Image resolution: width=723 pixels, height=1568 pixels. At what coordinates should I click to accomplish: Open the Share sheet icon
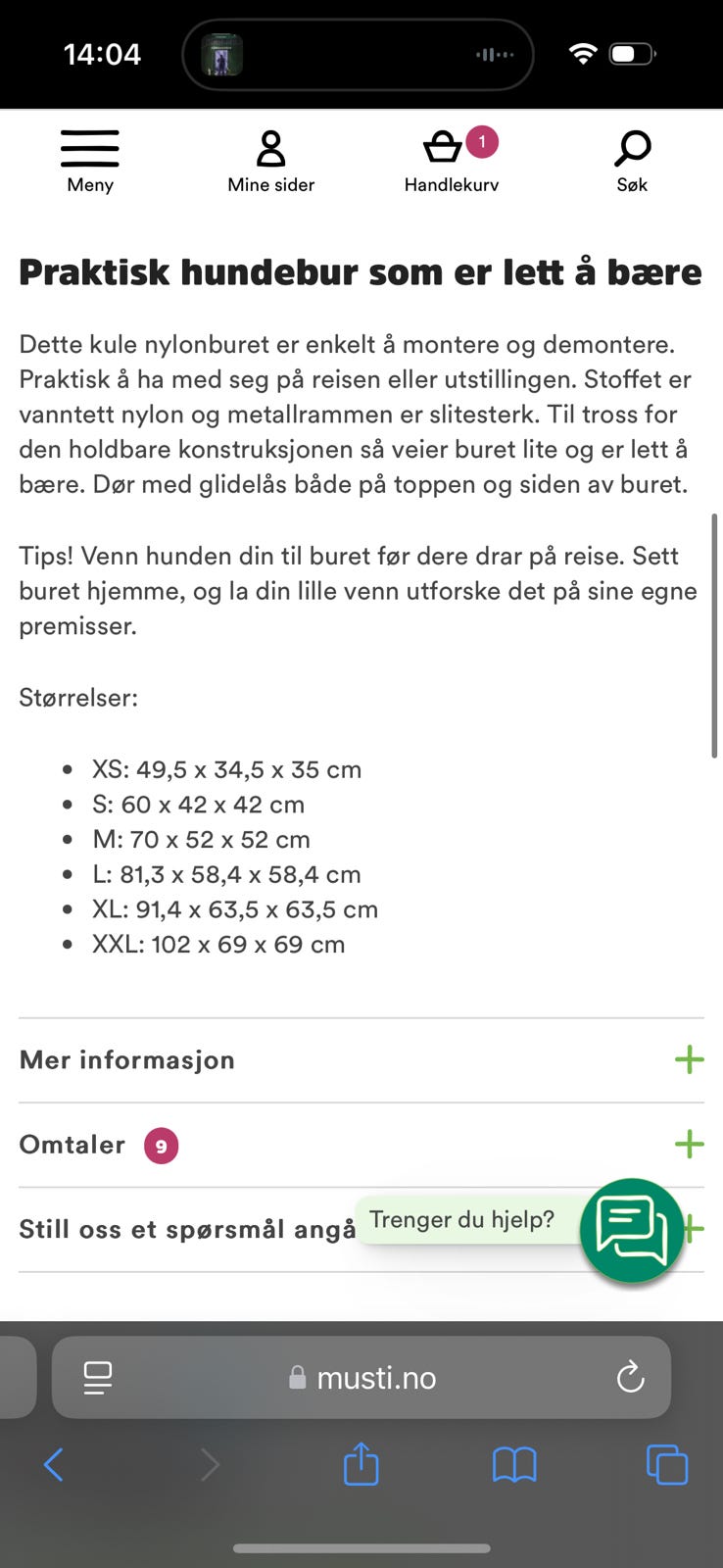361,1465
